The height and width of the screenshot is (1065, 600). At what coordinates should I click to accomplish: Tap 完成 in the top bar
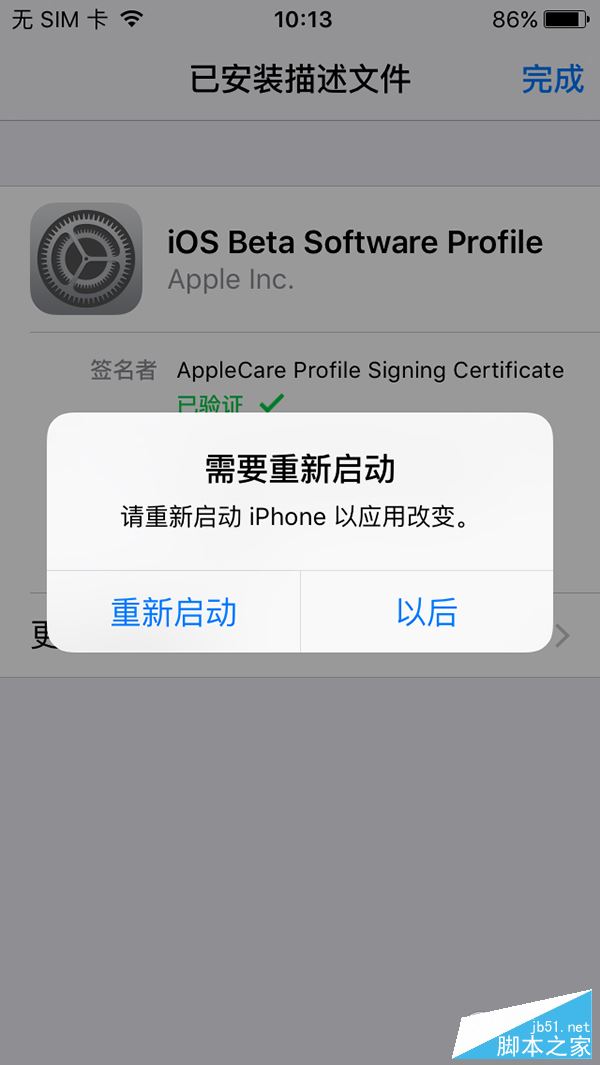[552, 79]
